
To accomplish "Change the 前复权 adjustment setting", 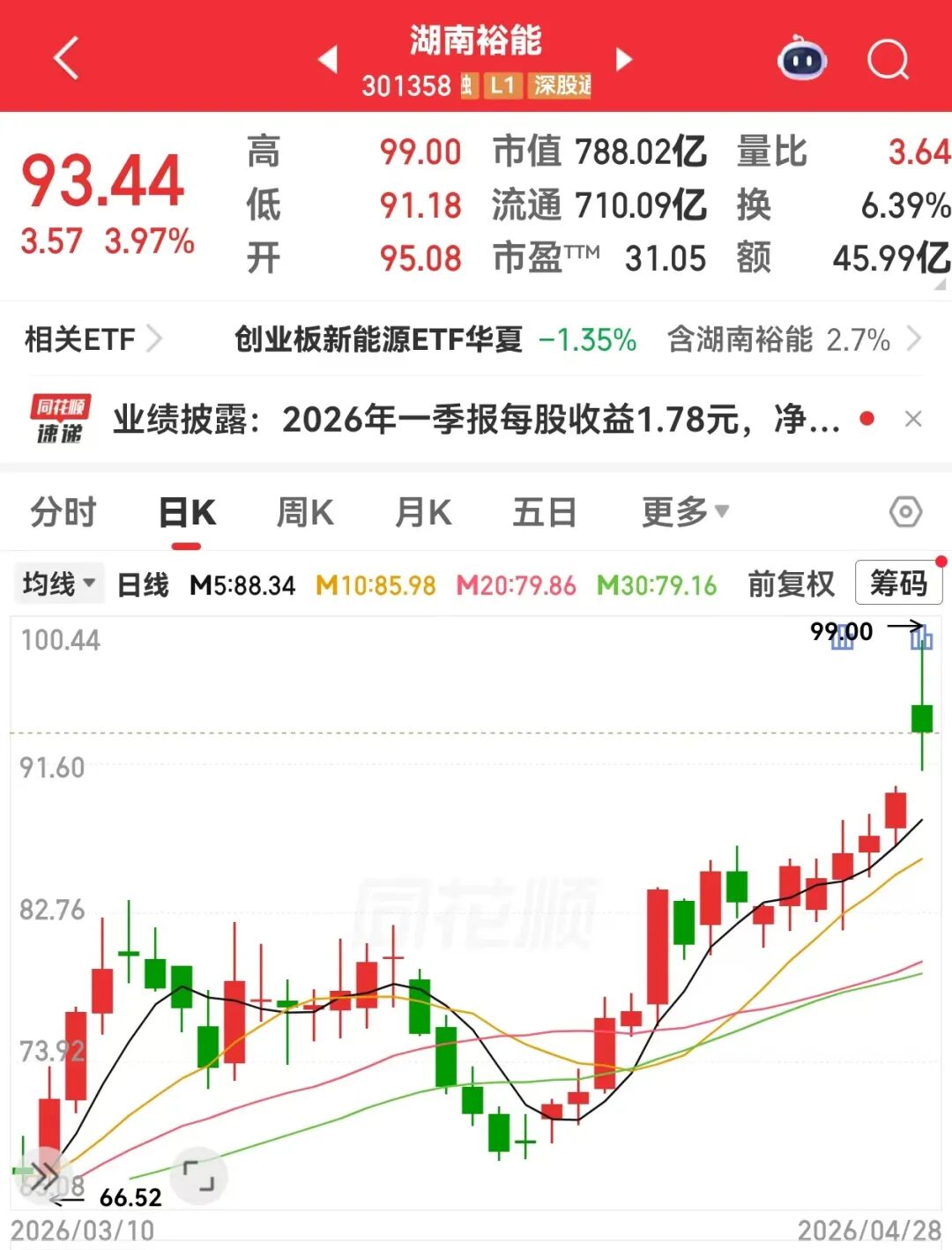I will point(791,584).
